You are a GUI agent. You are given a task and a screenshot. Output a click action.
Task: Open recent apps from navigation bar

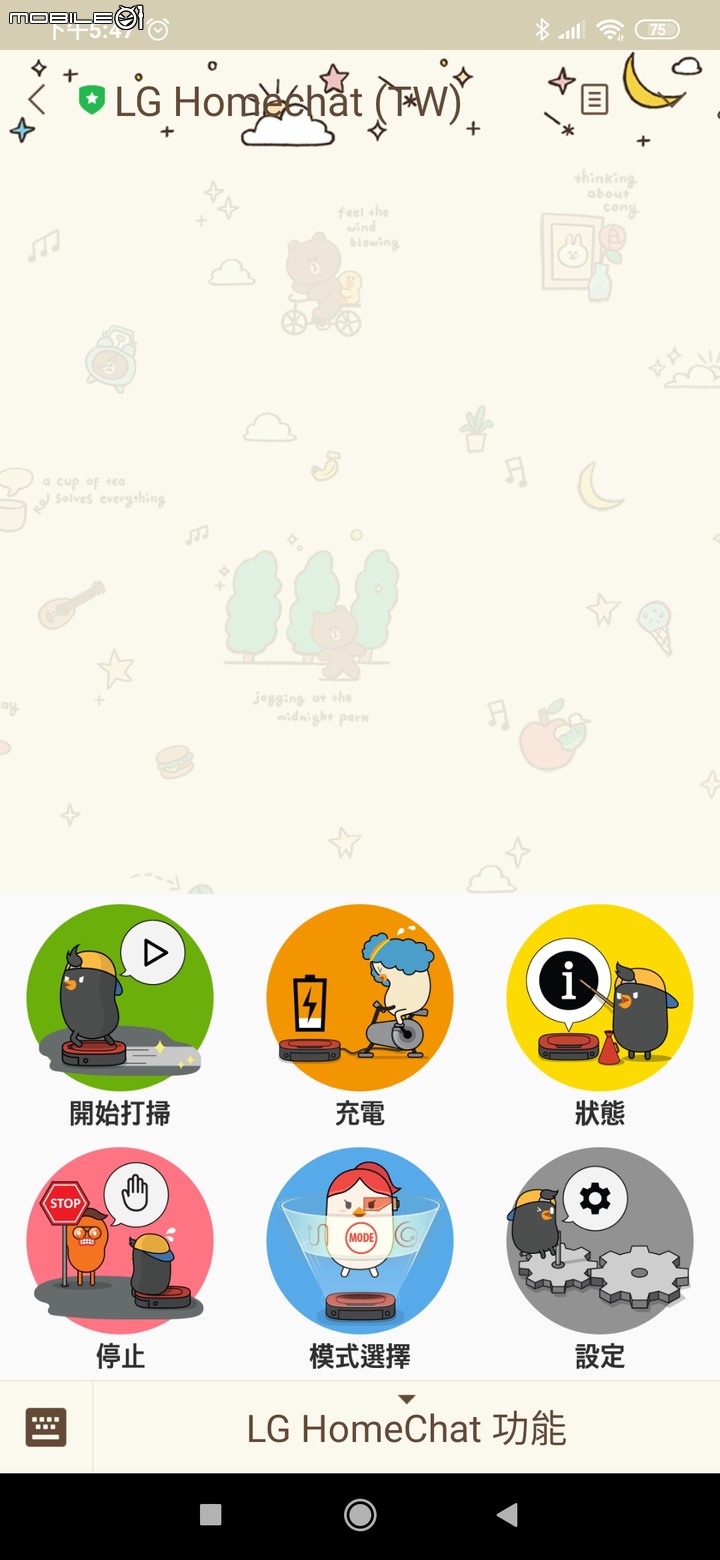point(210,1515)
